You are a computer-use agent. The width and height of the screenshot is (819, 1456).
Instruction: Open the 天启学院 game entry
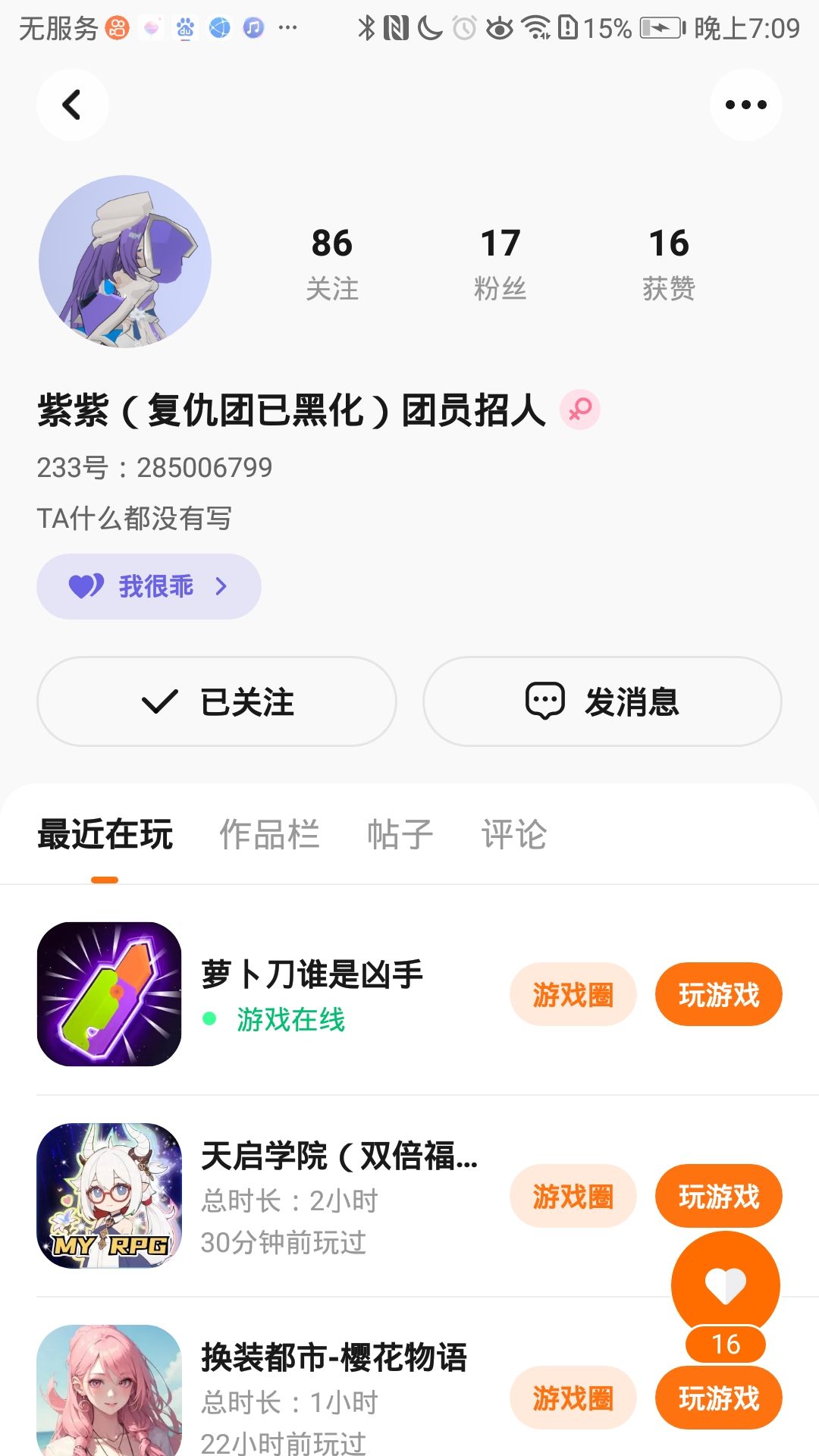tap(339, 1156)
